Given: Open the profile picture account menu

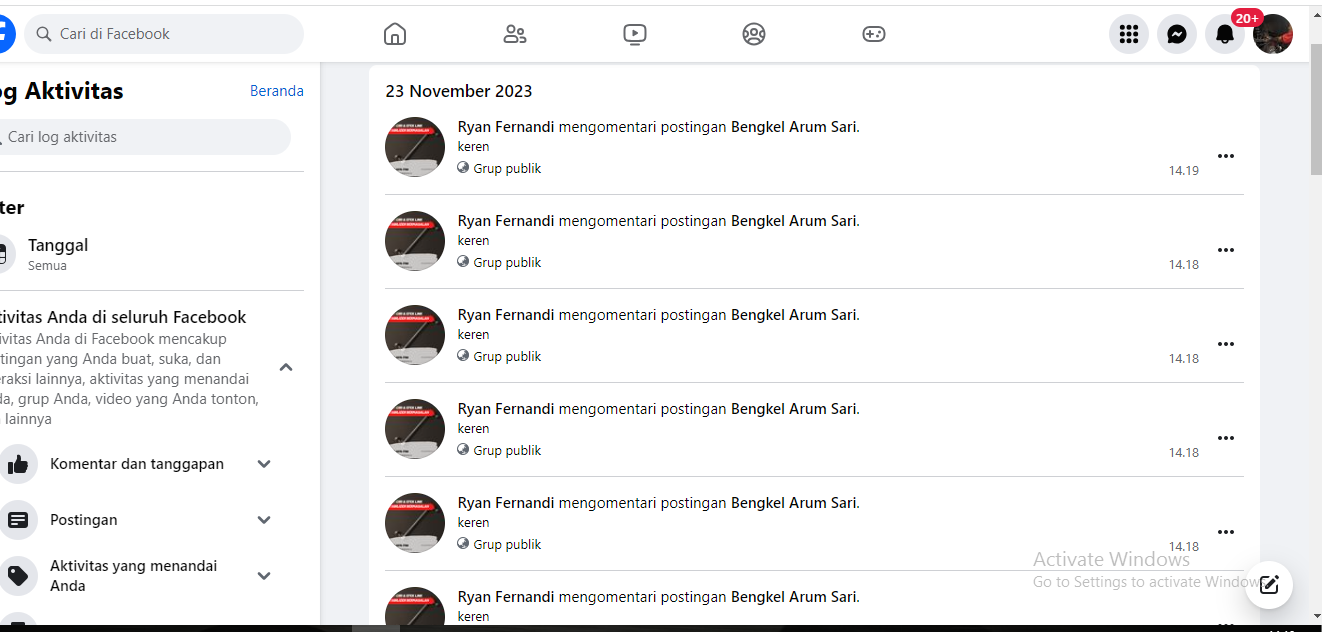Looking at the screenshot, I should click(x=1273, y=34).
